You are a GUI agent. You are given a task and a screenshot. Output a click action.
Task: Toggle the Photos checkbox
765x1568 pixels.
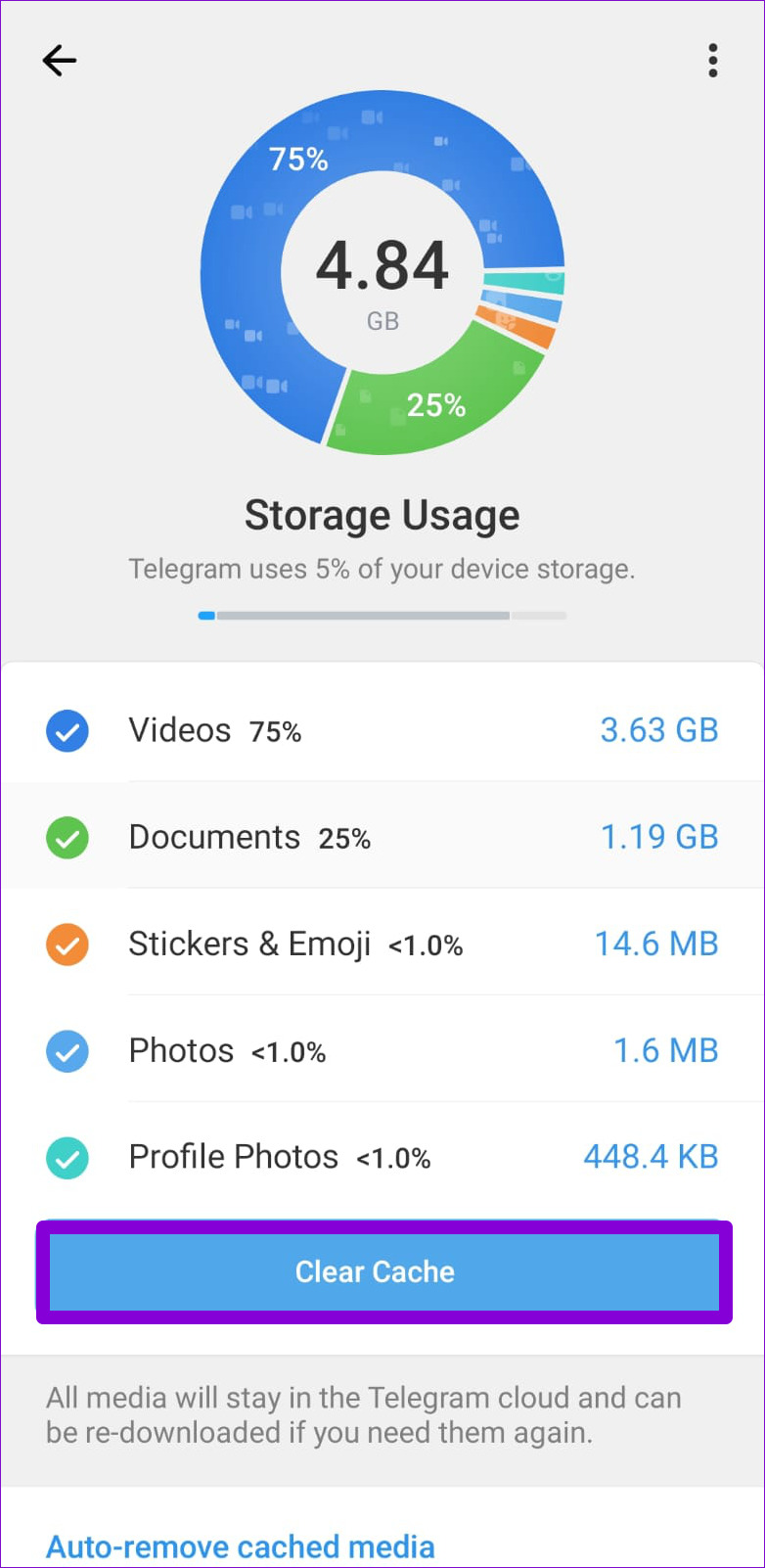point(67,1051)
